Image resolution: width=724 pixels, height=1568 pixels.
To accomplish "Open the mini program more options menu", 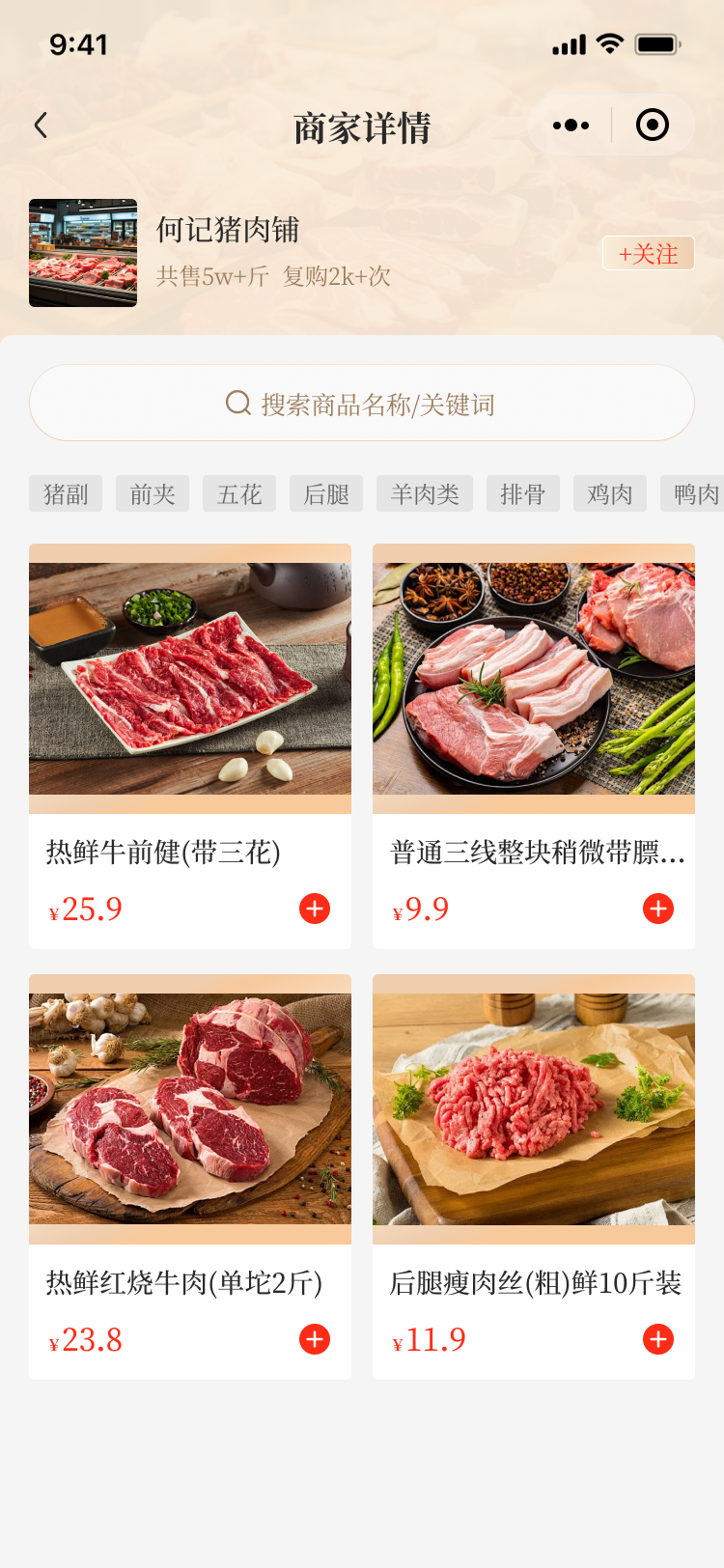I will pyautogui.click(x=571, y=126).
